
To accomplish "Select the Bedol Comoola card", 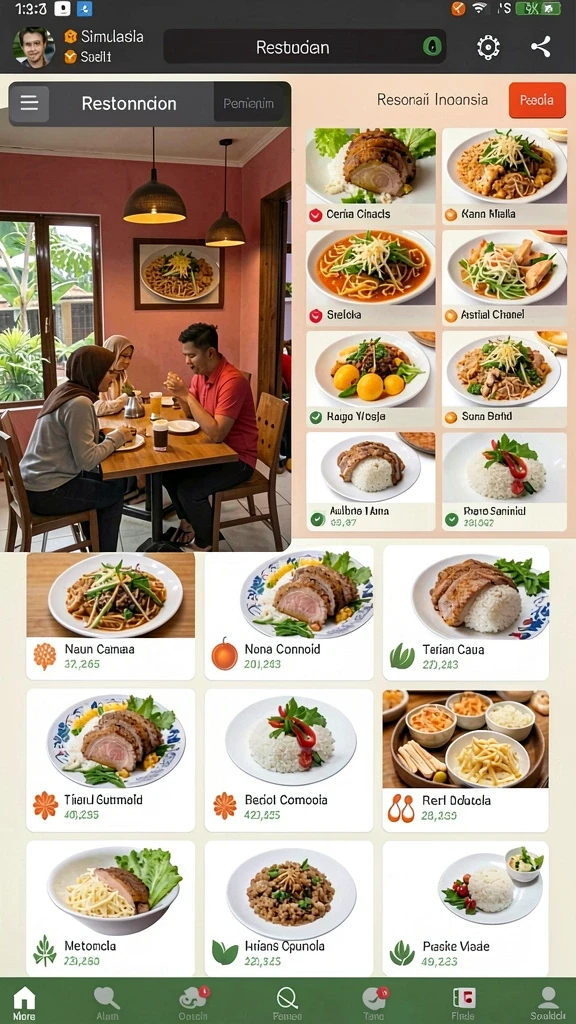I will [289, 760].
